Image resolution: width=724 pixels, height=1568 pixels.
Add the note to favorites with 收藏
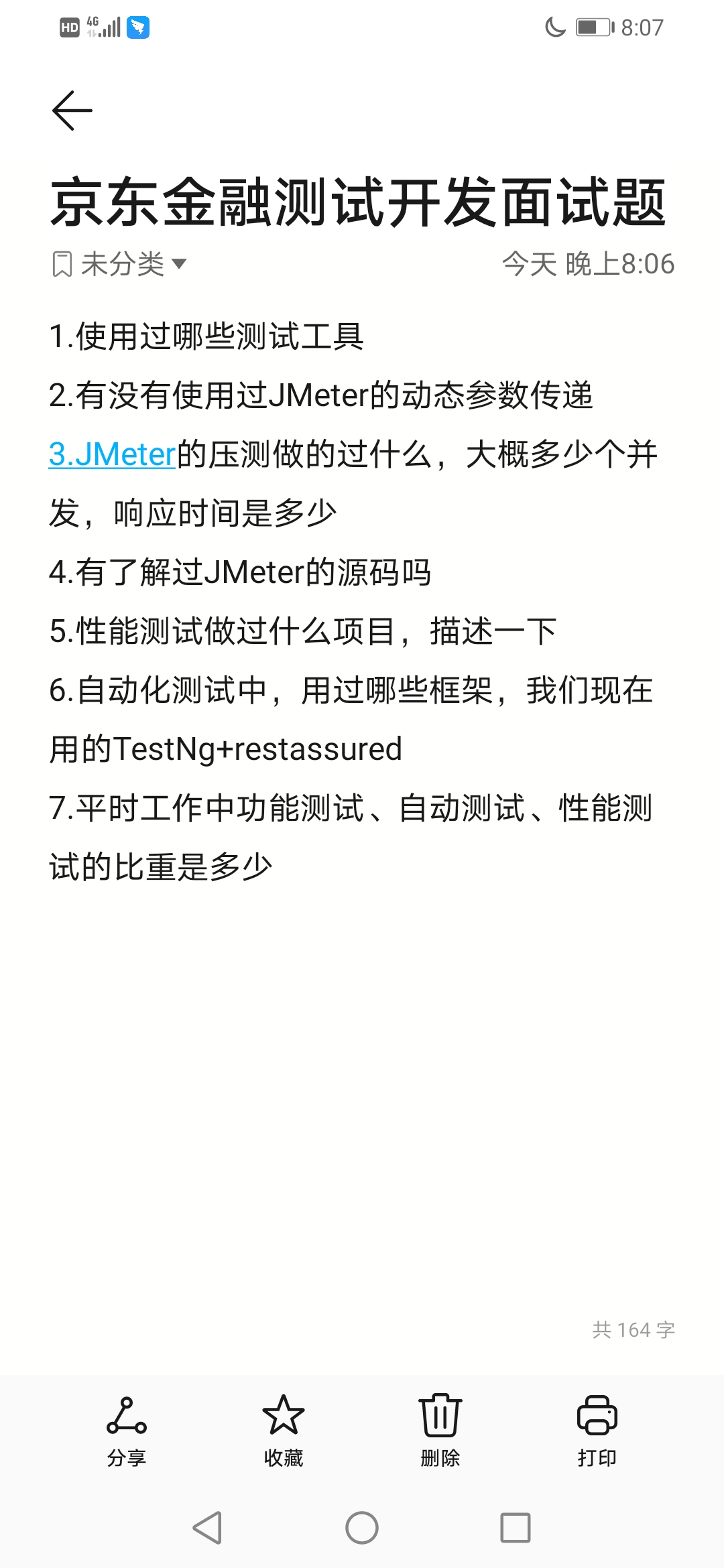point(284,1431)
